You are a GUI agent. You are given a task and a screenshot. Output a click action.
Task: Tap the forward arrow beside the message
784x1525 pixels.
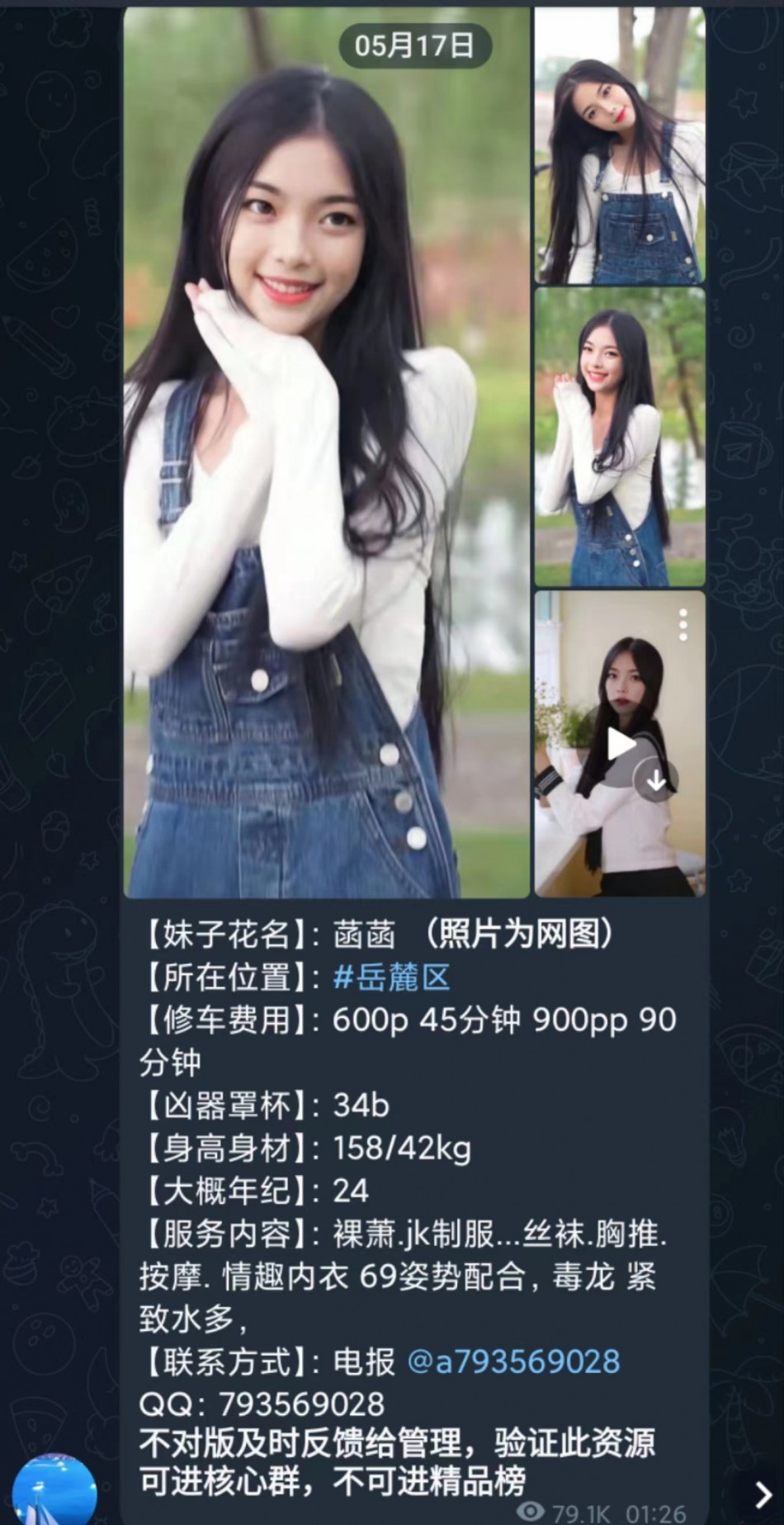tap(761, 1494)
